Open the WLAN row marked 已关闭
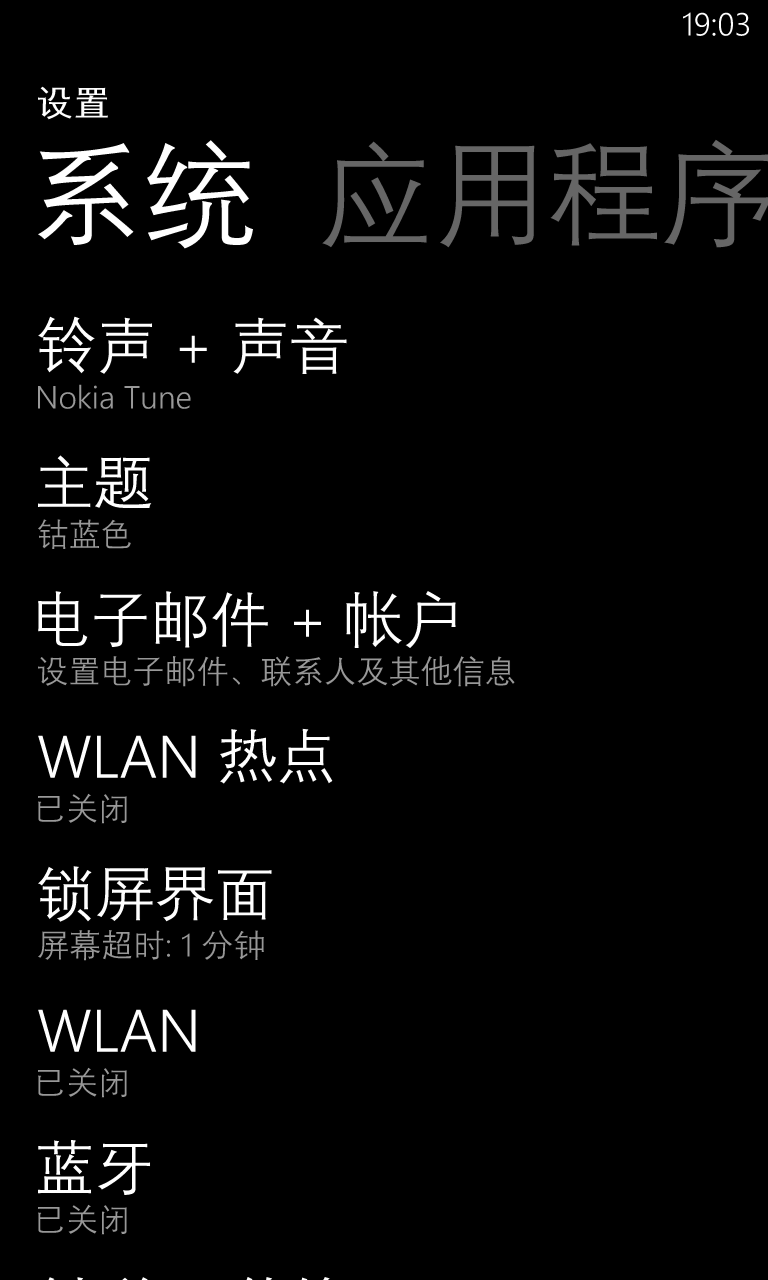This screenshot has width=768, height=1280. (384, 1050)
